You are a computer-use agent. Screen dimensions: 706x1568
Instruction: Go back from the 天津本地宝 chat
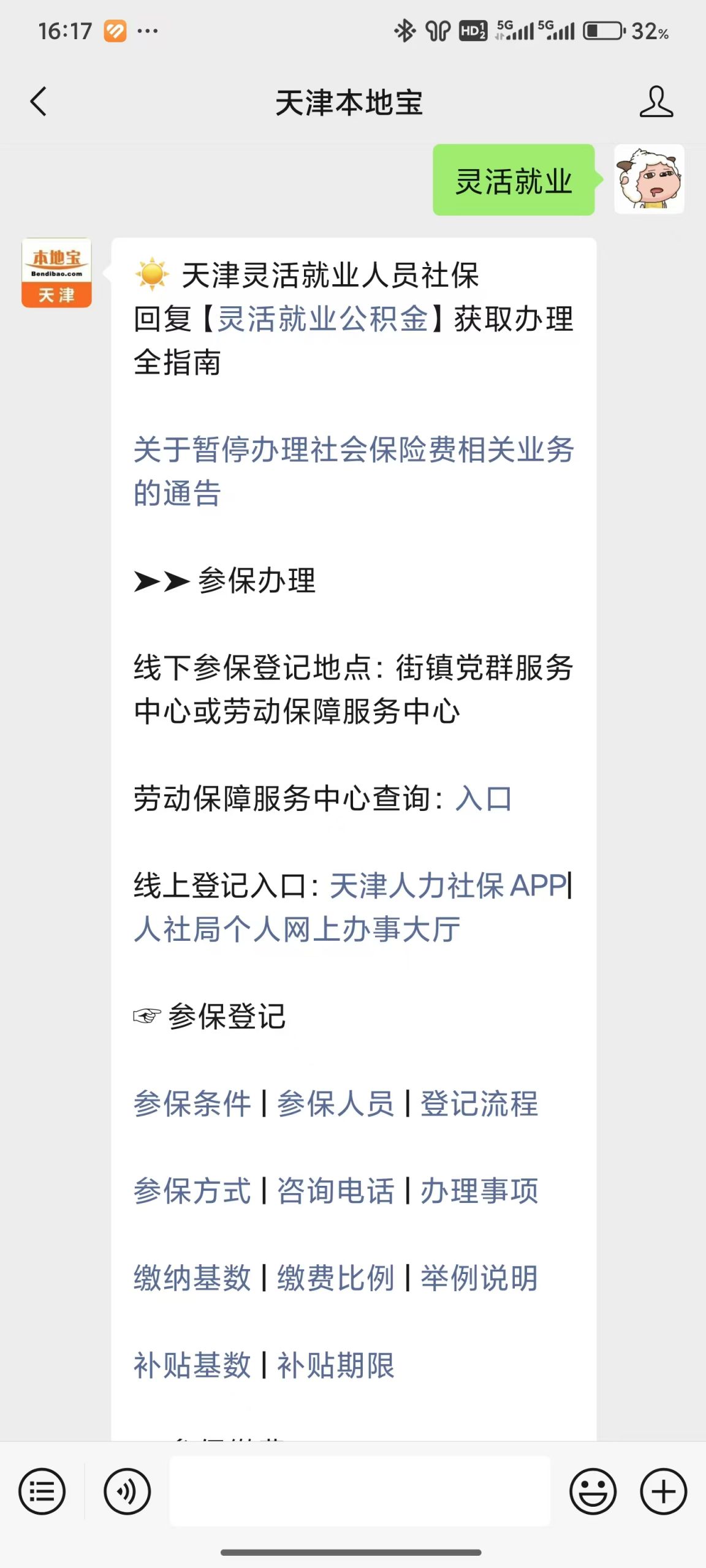[x=38, y=102]
